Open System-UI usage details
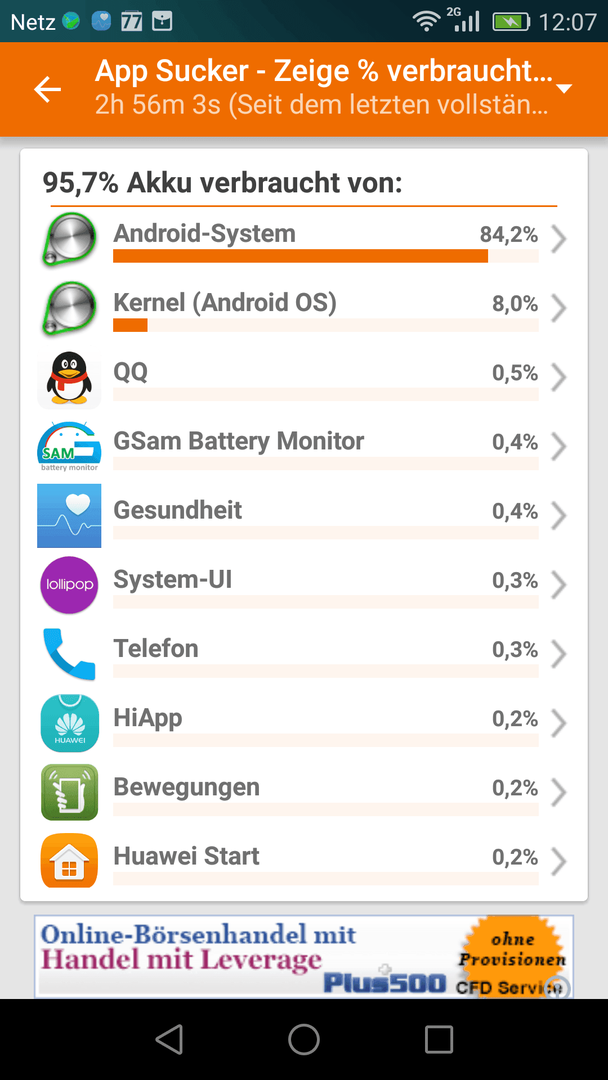The height and width of the screenshot is (1080, 608). (x=304, y=585)
